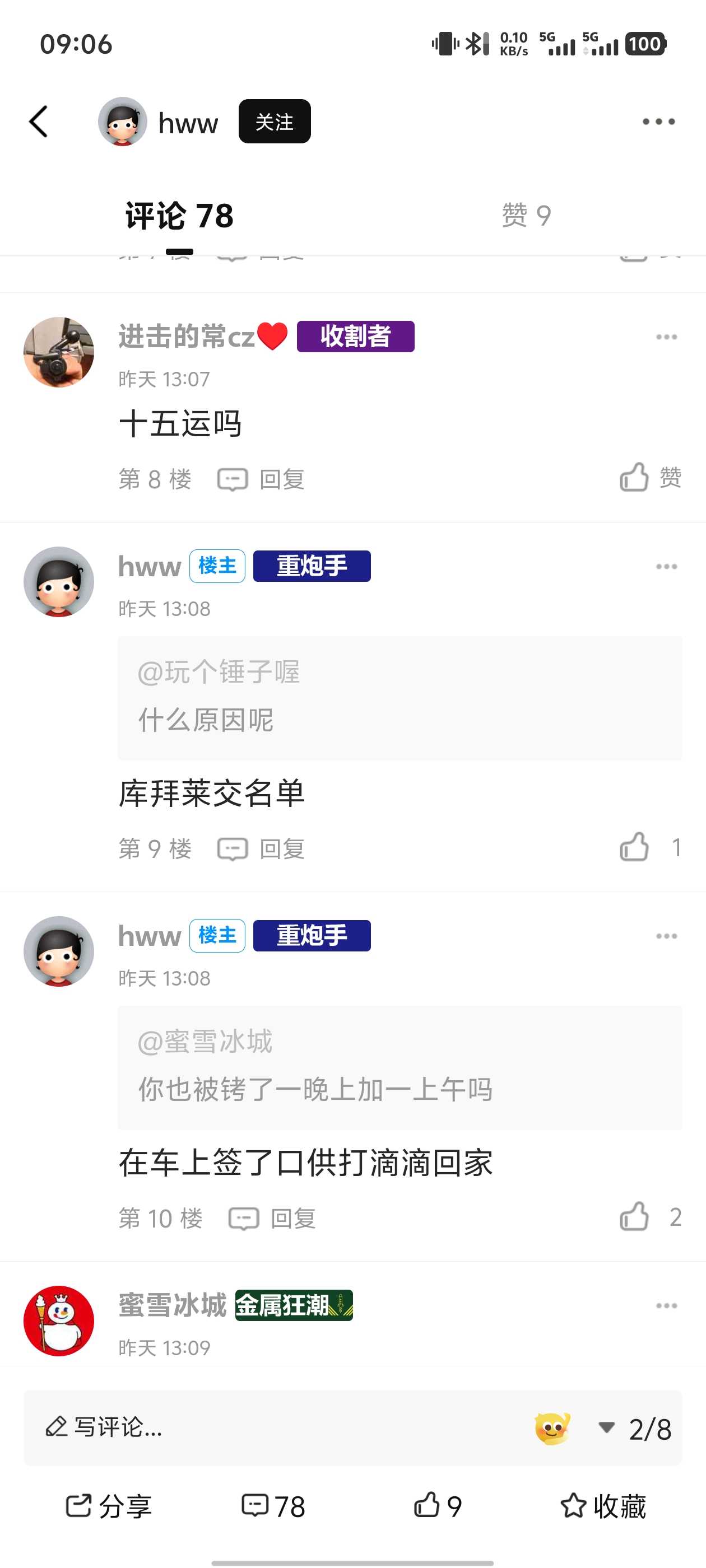Image resolution: width=706 pixels, height=1568 pixels.
Task: Switch to the 赞 9 tab
Action: click(526, 216)
